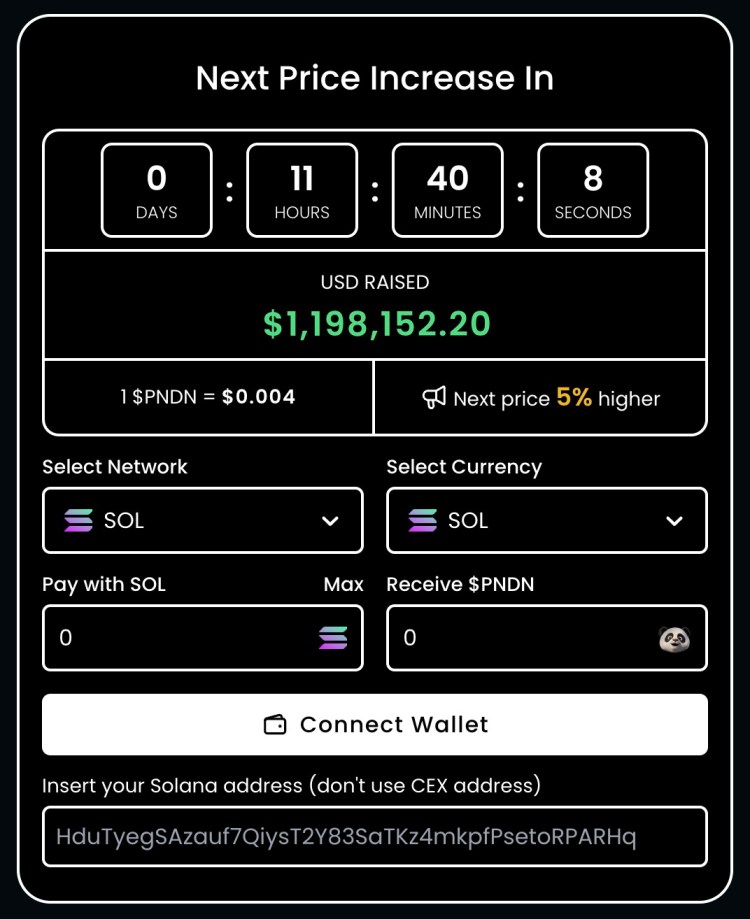Image resolution: width=750 pixels, height=919 pixels.
Task: Click the Solana address input field
Action: pyautogui.click(x=375, y=837)
